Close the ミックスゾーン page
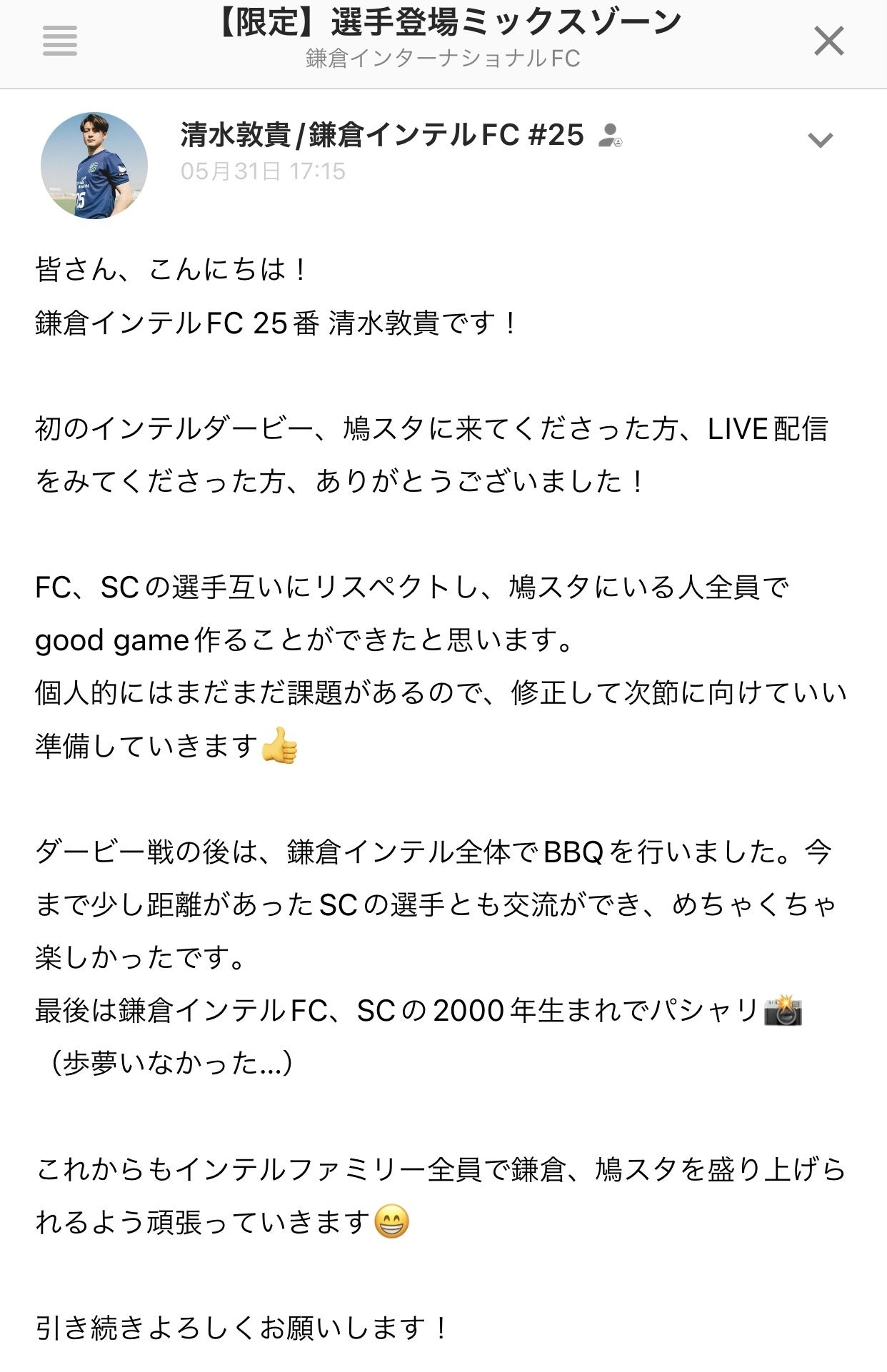The width and height of the screenshot is (887, 1372). 828,41
